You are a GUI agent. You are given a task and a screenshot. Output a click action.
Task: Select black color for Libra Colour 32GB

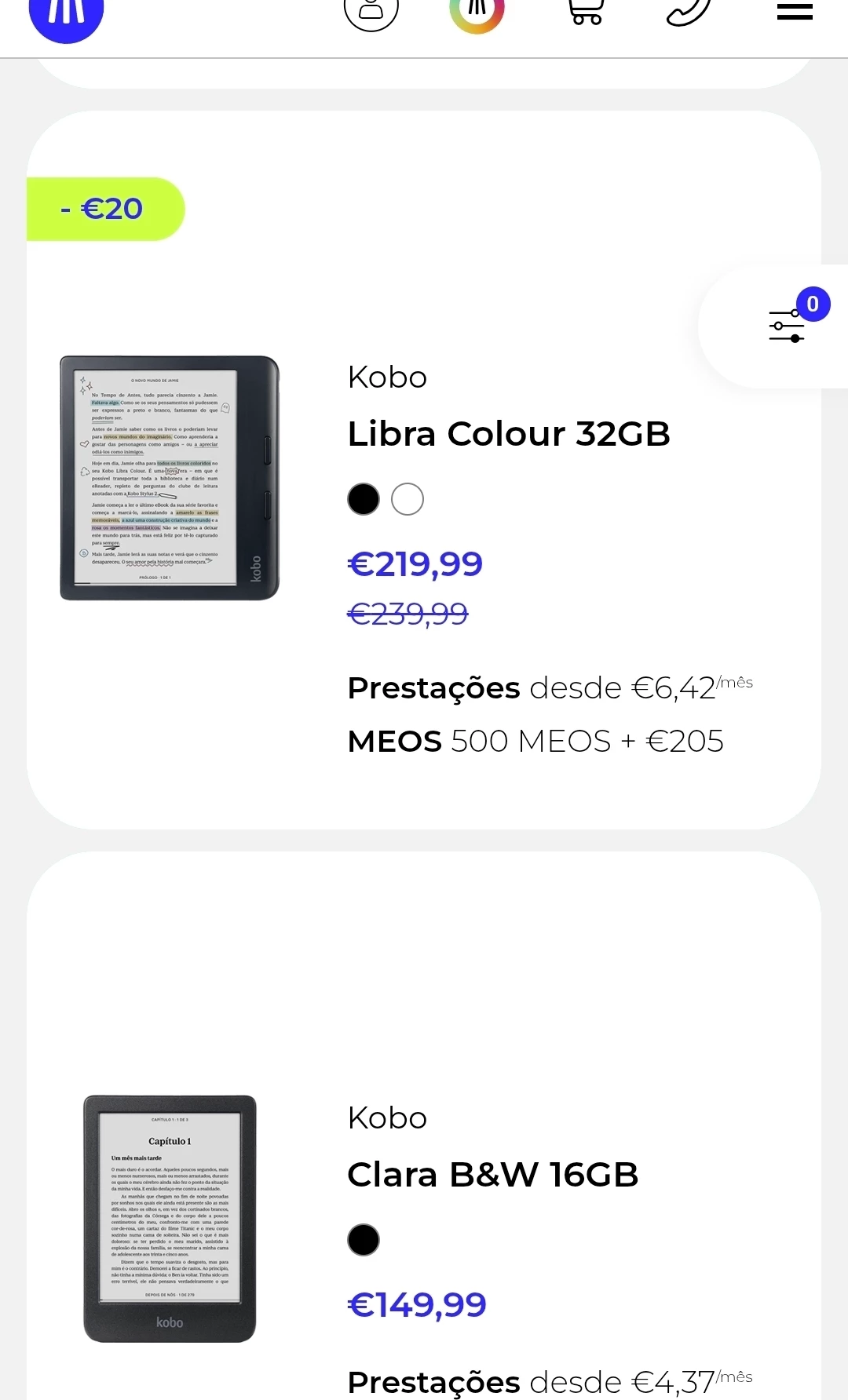tap(364, 499)
